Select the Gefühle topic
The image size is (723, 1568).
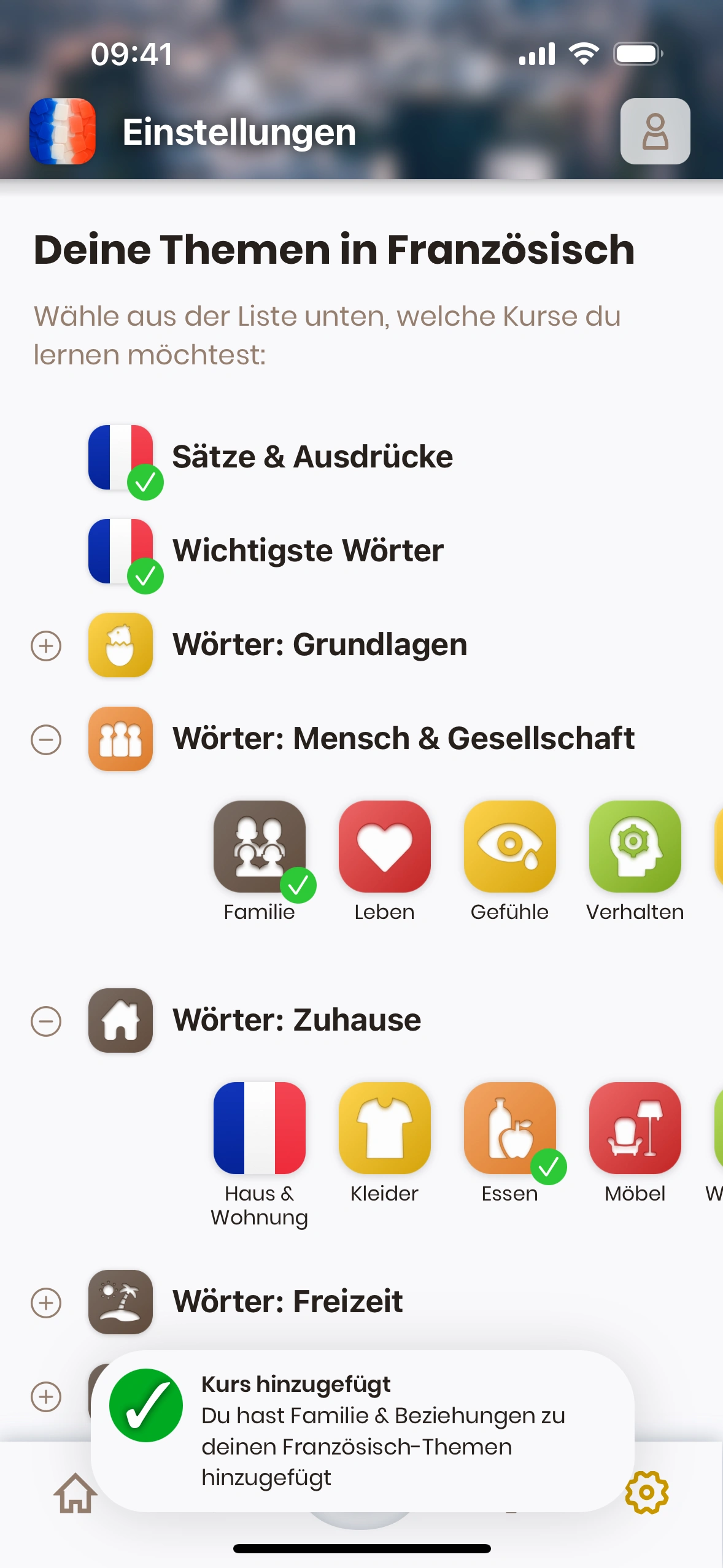pos(510,847)
